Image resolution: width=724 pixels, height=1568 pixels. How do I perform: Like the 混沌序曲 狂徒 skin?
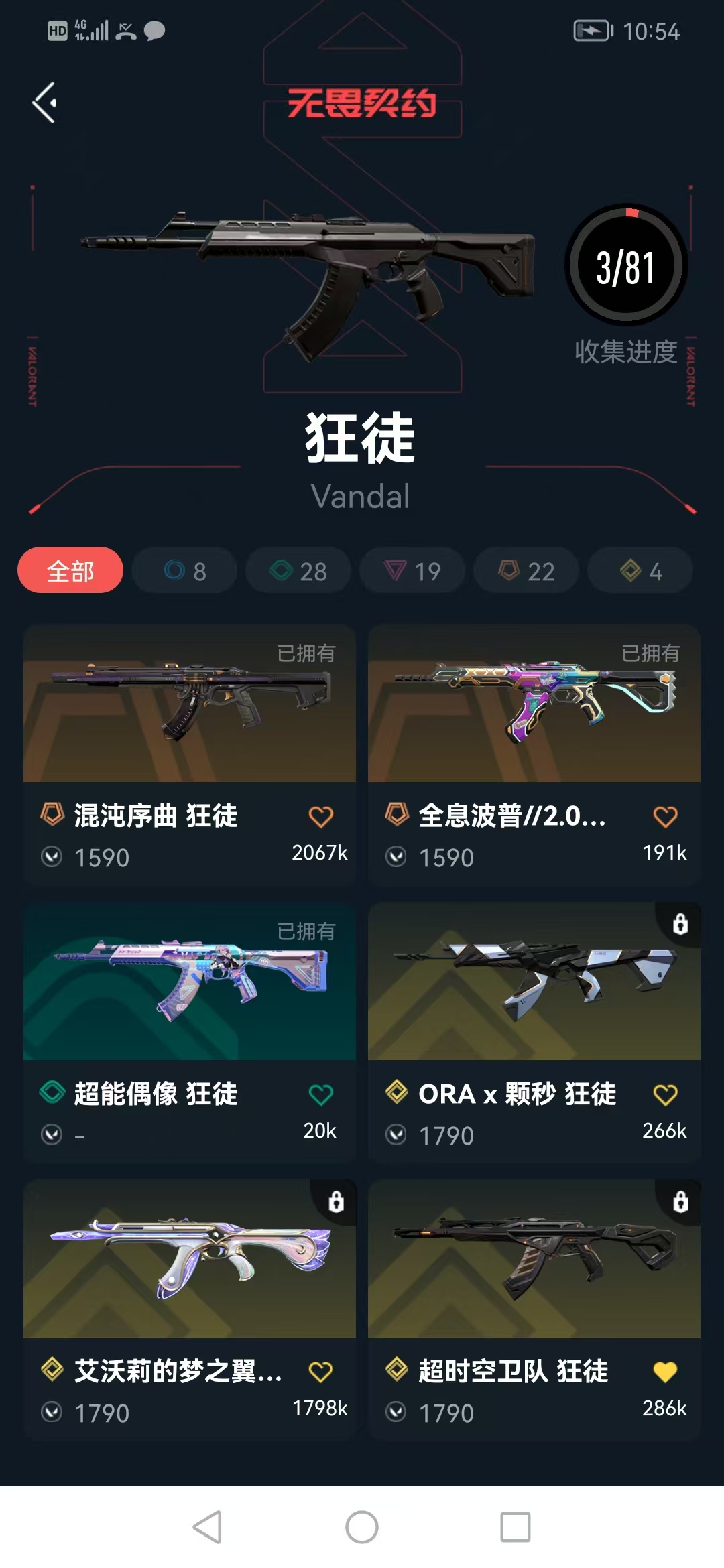click(320, 817)
